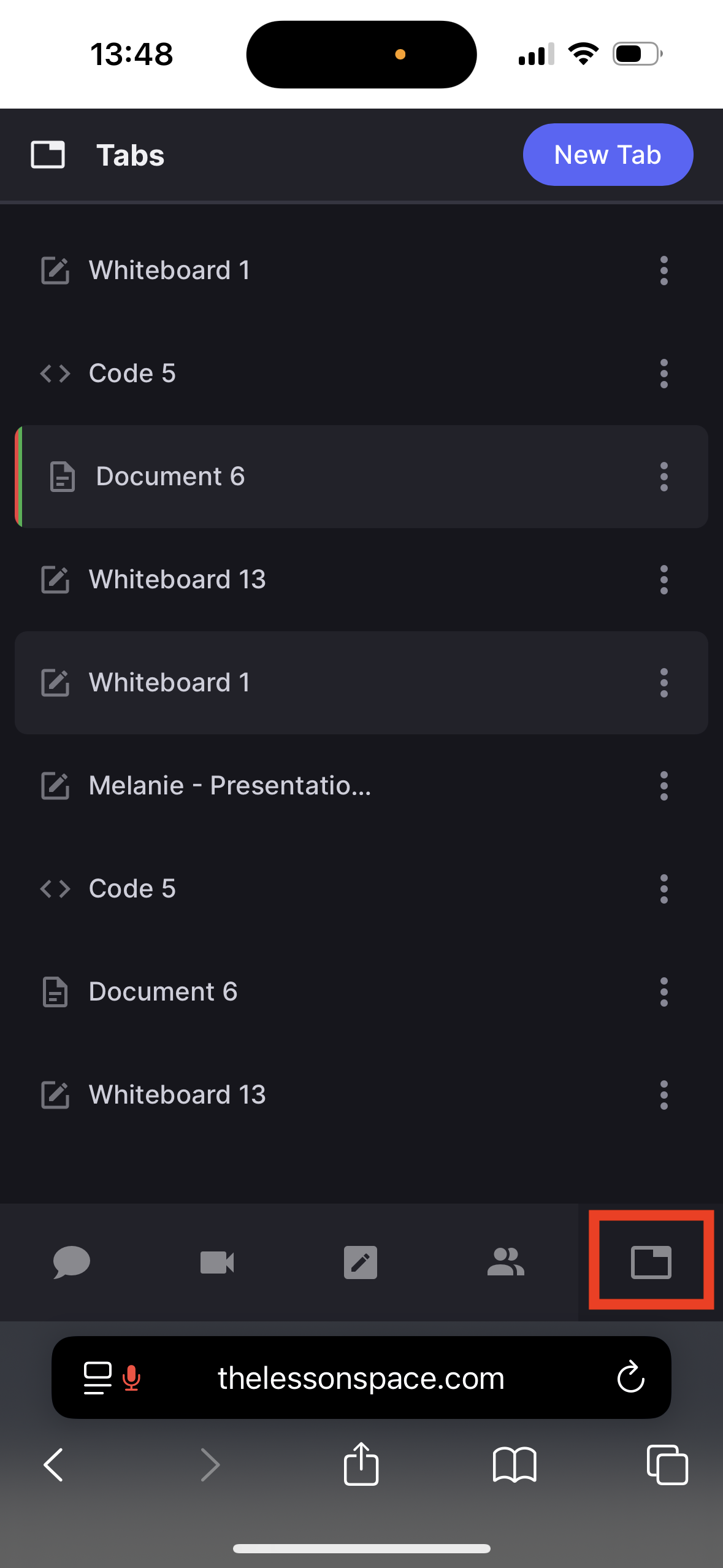Viewport: 723px width, 1568px height.
Task: Select the tabs panel icon
Action: [651, 1262]
